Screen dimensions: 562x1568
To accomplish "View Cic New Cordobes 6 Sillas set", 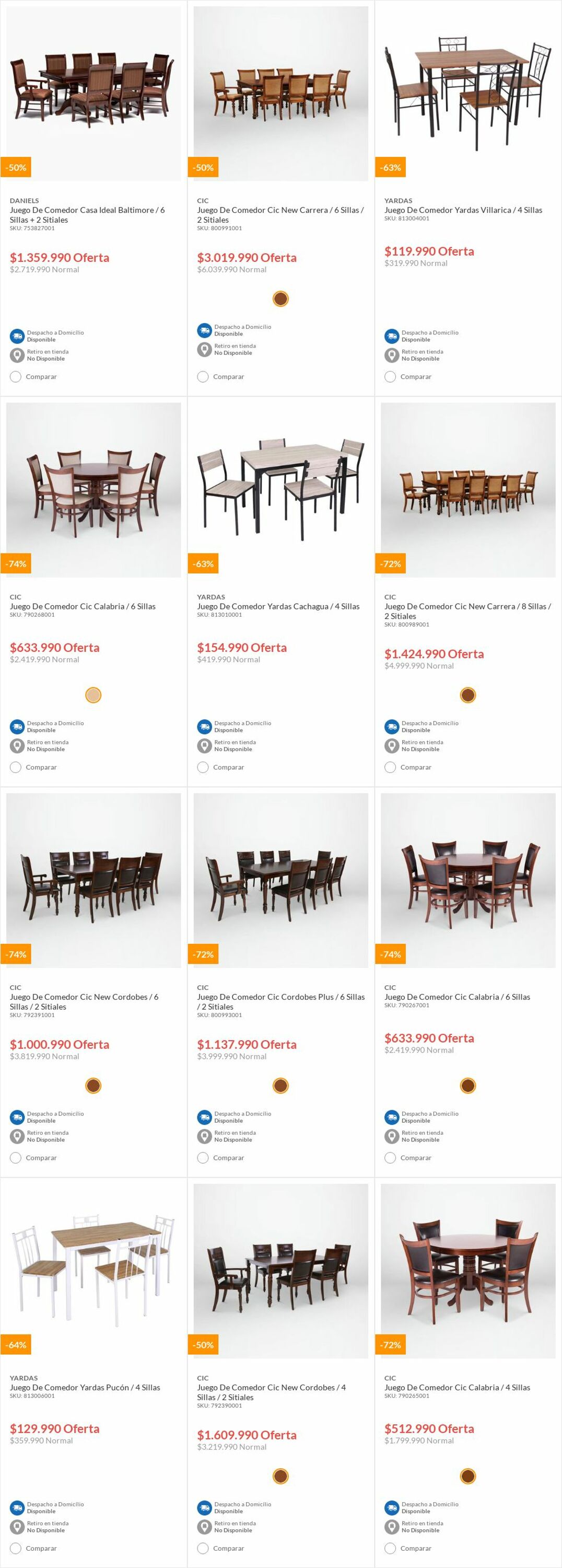I will click(84, 1001).
